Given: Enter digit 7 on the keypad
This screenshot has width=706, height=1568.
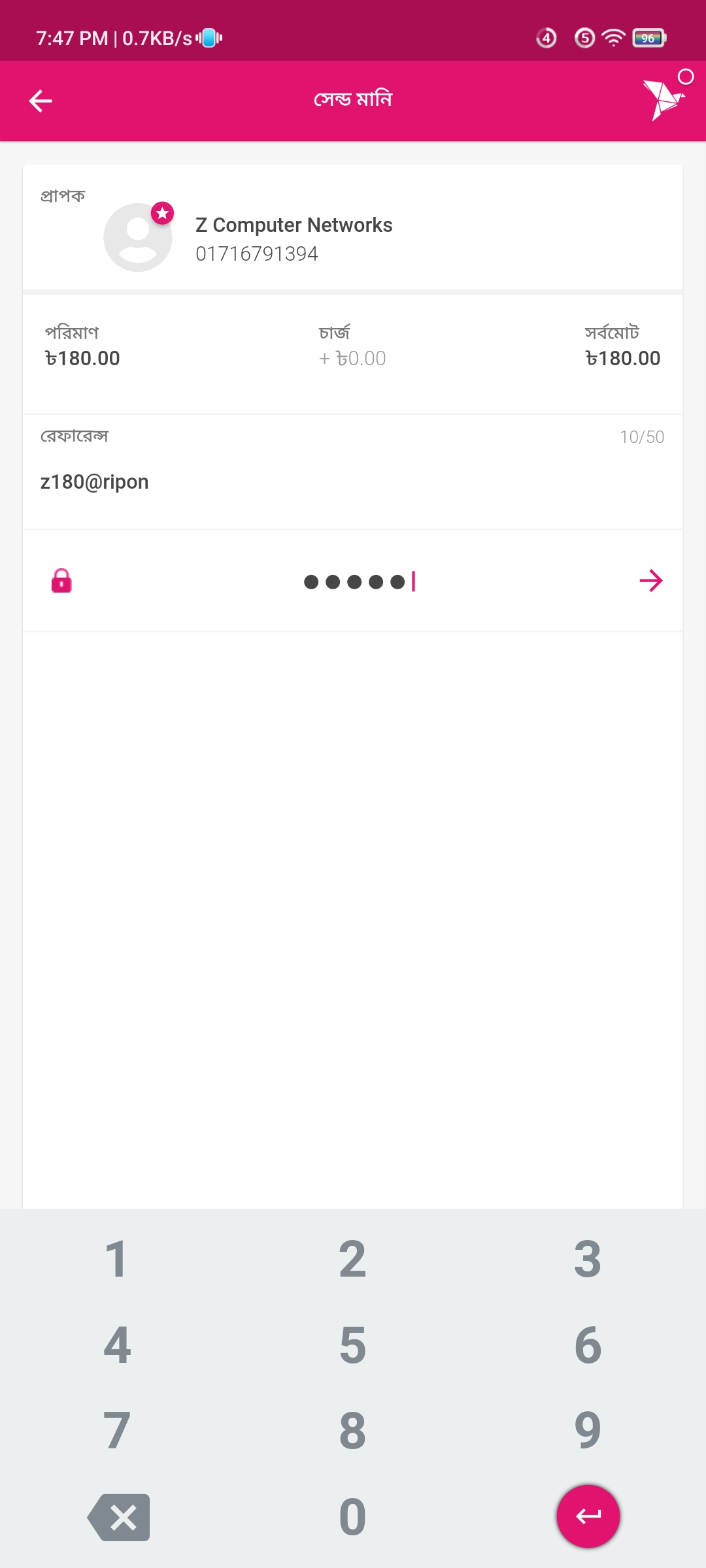Looking at the screenshot, I should [117, 1431].
